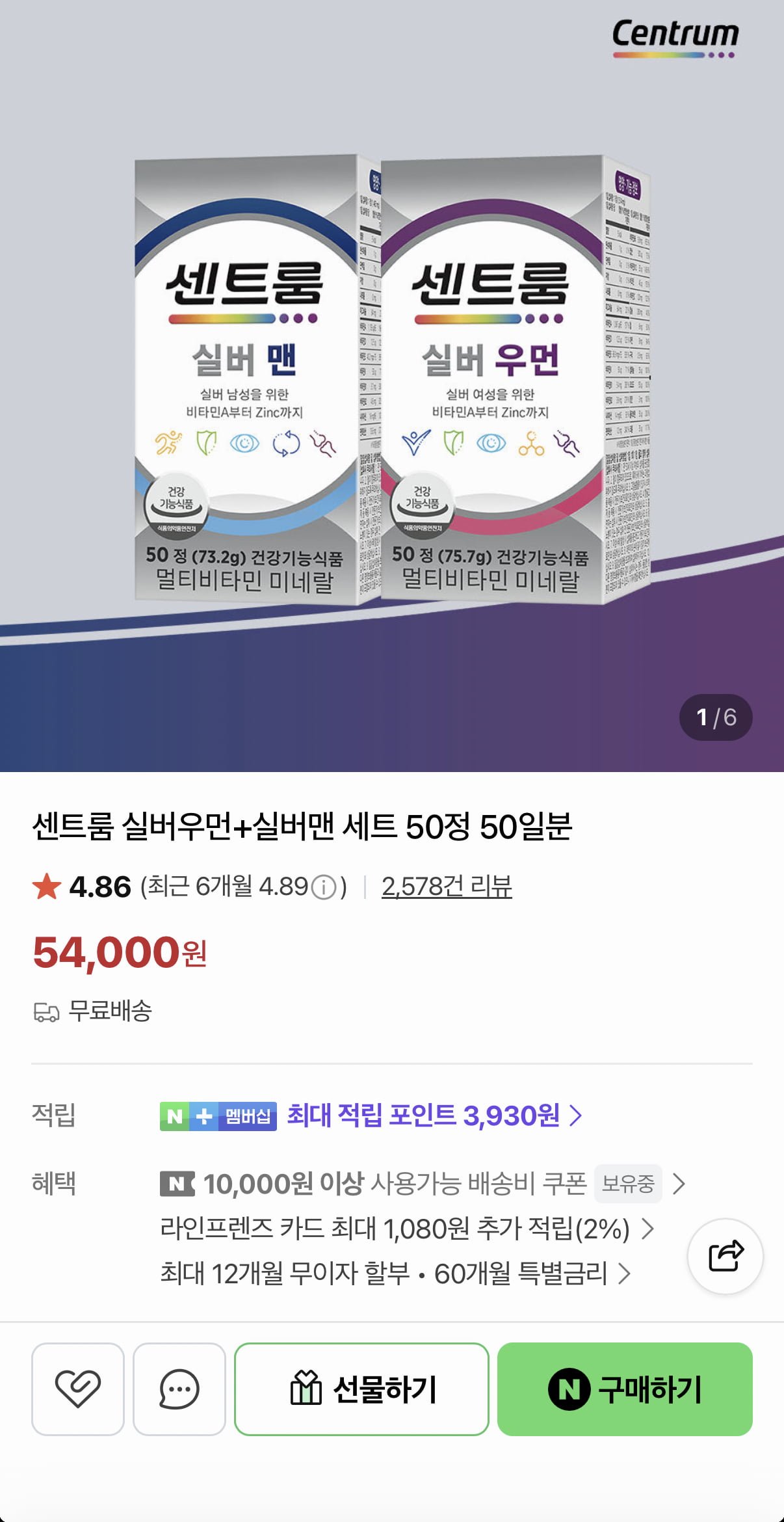This screenshot has width=784, height=1522.
Task: Open 최대 적립 포인트 3,930원 details
Action: (x=434, y=1115)
